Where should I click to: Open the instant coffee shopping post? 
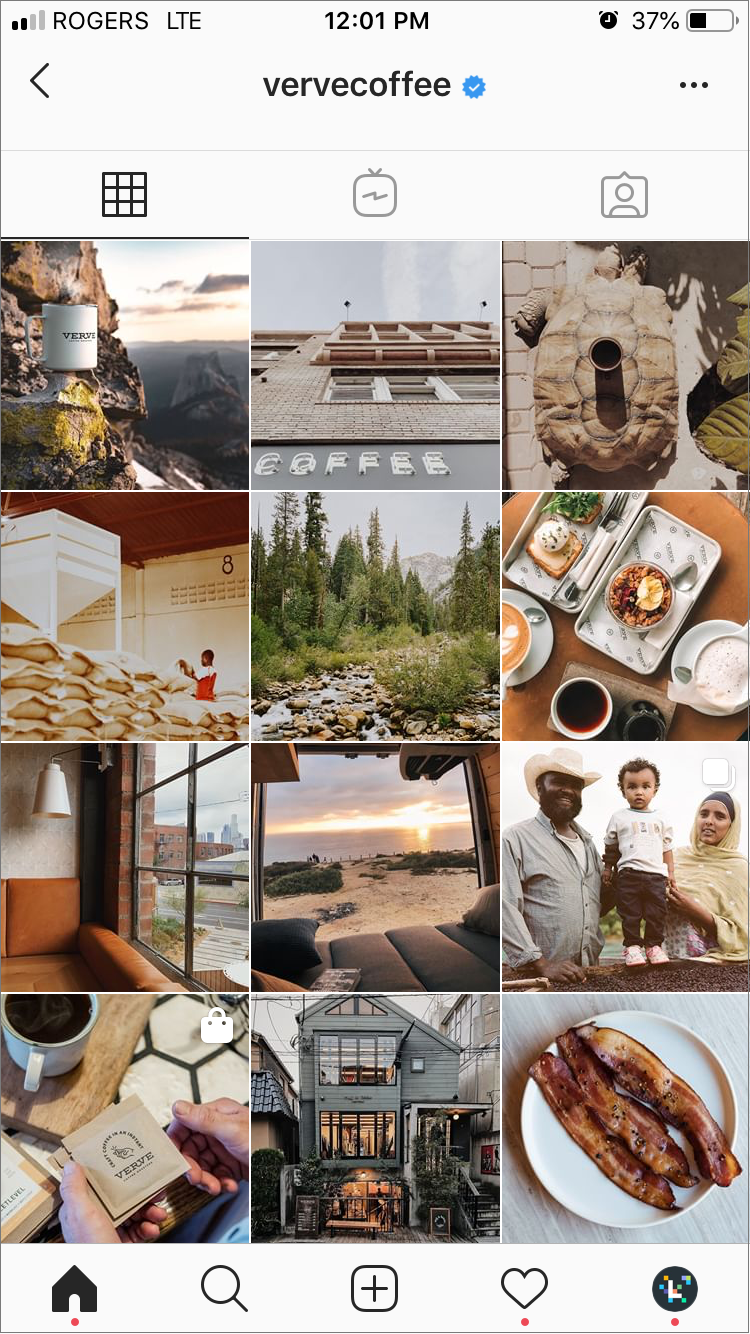click(124, 1118)
